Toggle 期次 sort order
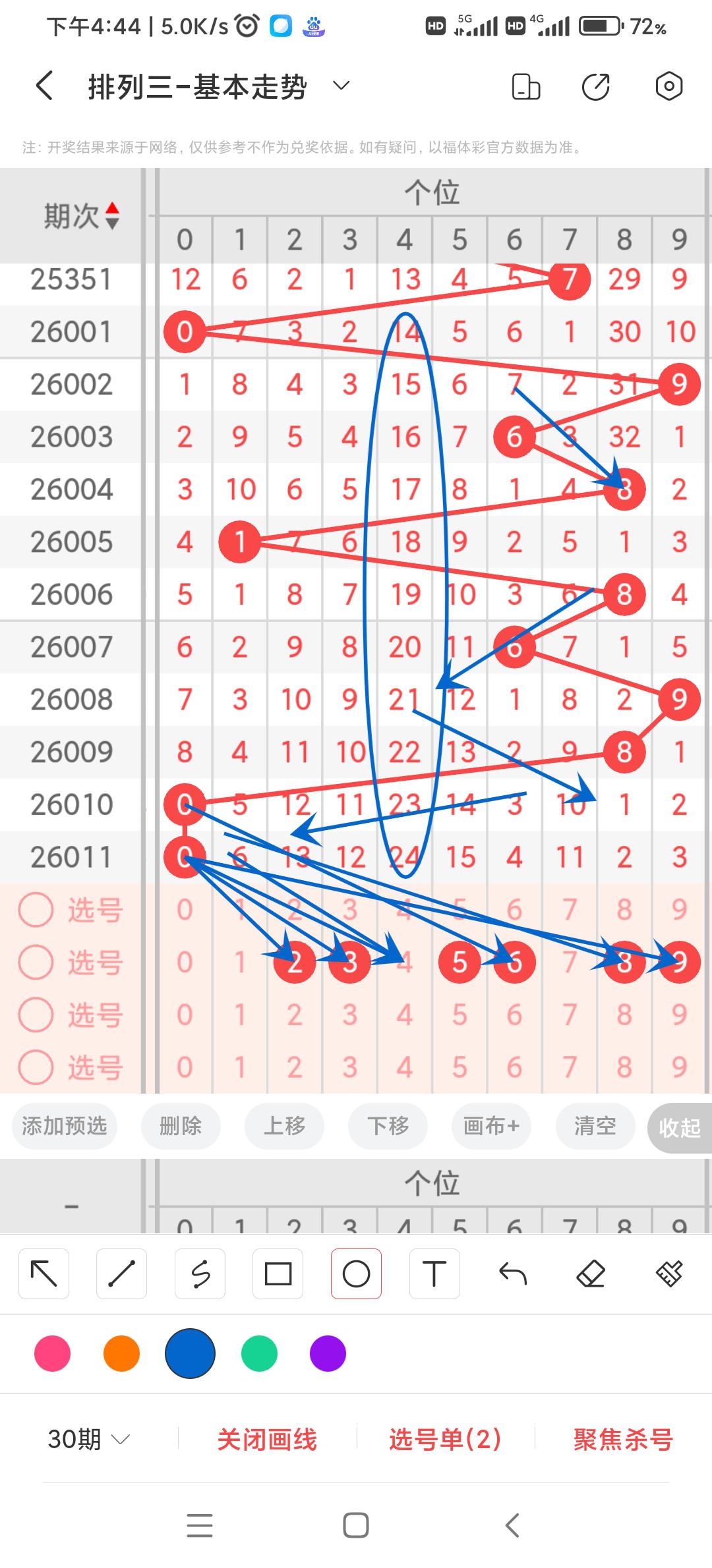Screen dimensions: 712x1568 [112, 215]
